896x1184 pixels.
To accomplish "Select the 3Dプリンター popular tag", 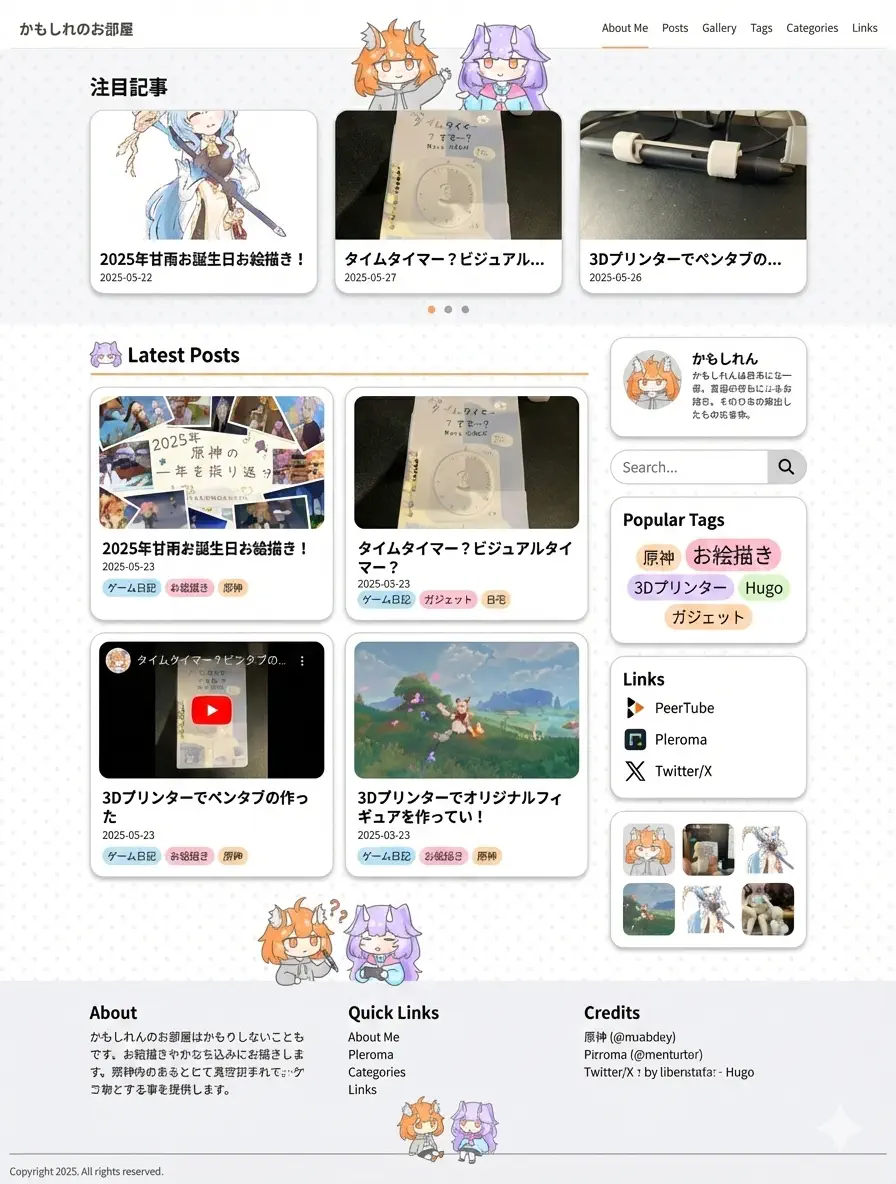I will coord(681,588).
